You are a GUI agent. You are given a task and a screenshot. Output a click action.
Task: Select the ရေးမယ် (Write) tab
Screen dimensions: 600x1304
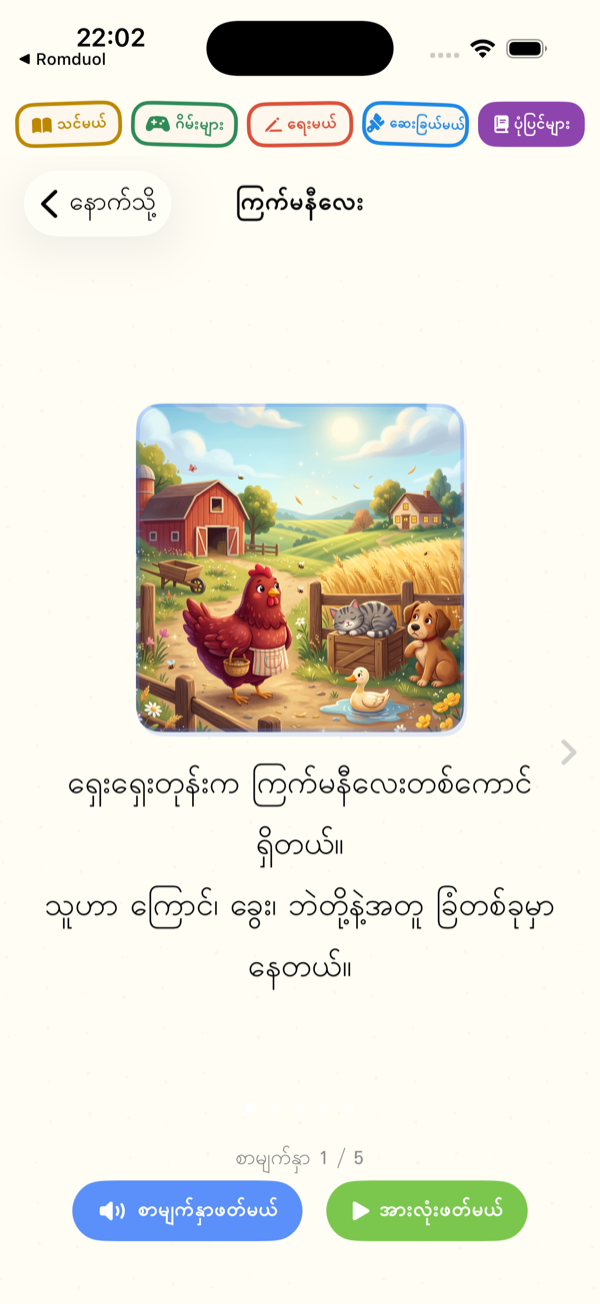[300, 125]
